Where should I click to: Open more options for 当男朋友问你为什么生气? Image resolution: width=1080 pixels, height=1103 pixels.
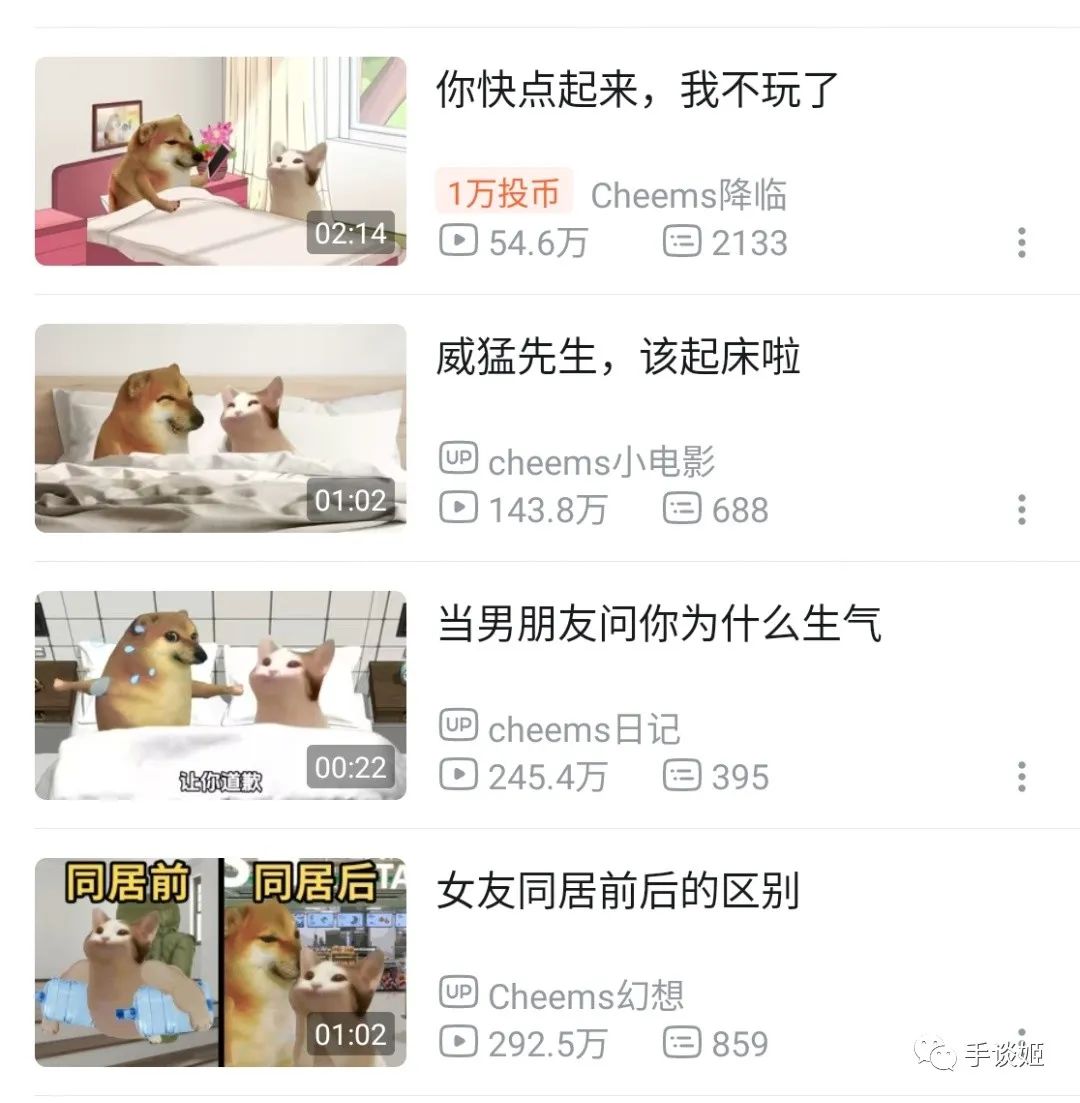1021,777
